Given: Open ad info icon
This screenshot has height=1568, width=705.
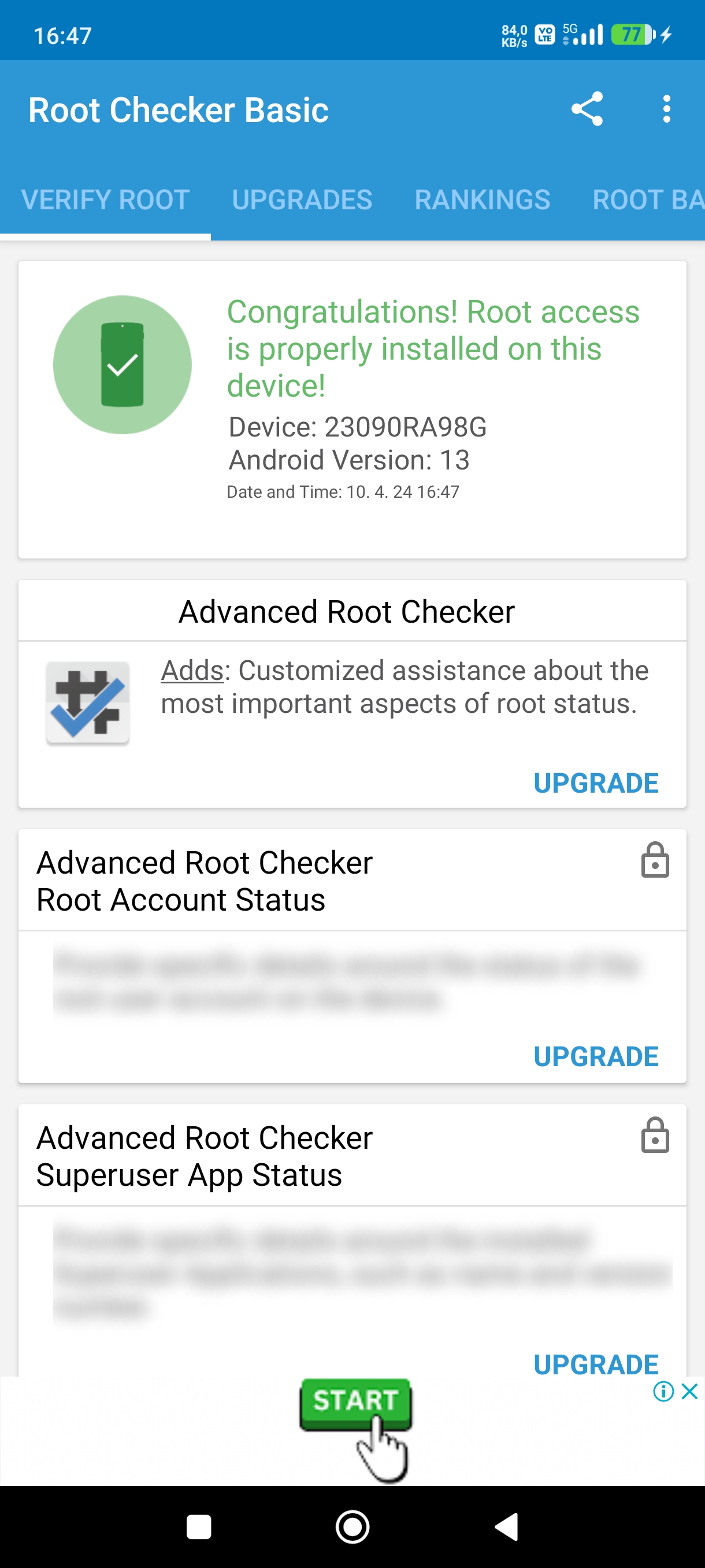Looking at the screenshot, I should coord(663,1392).
